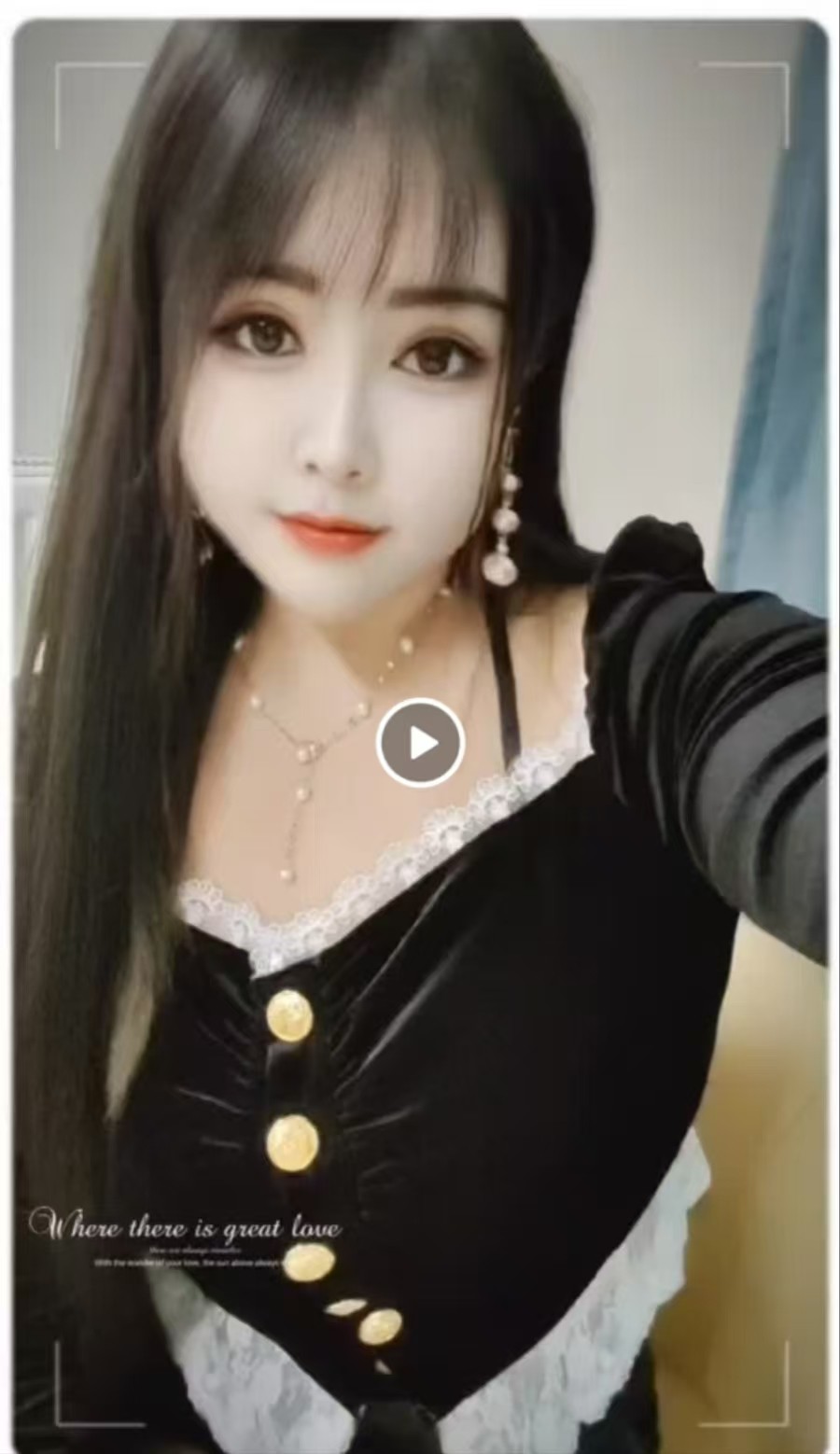The height and width of the screenshot is (1454, 840).
Task: Play the video
Action: tap(420, 743)
